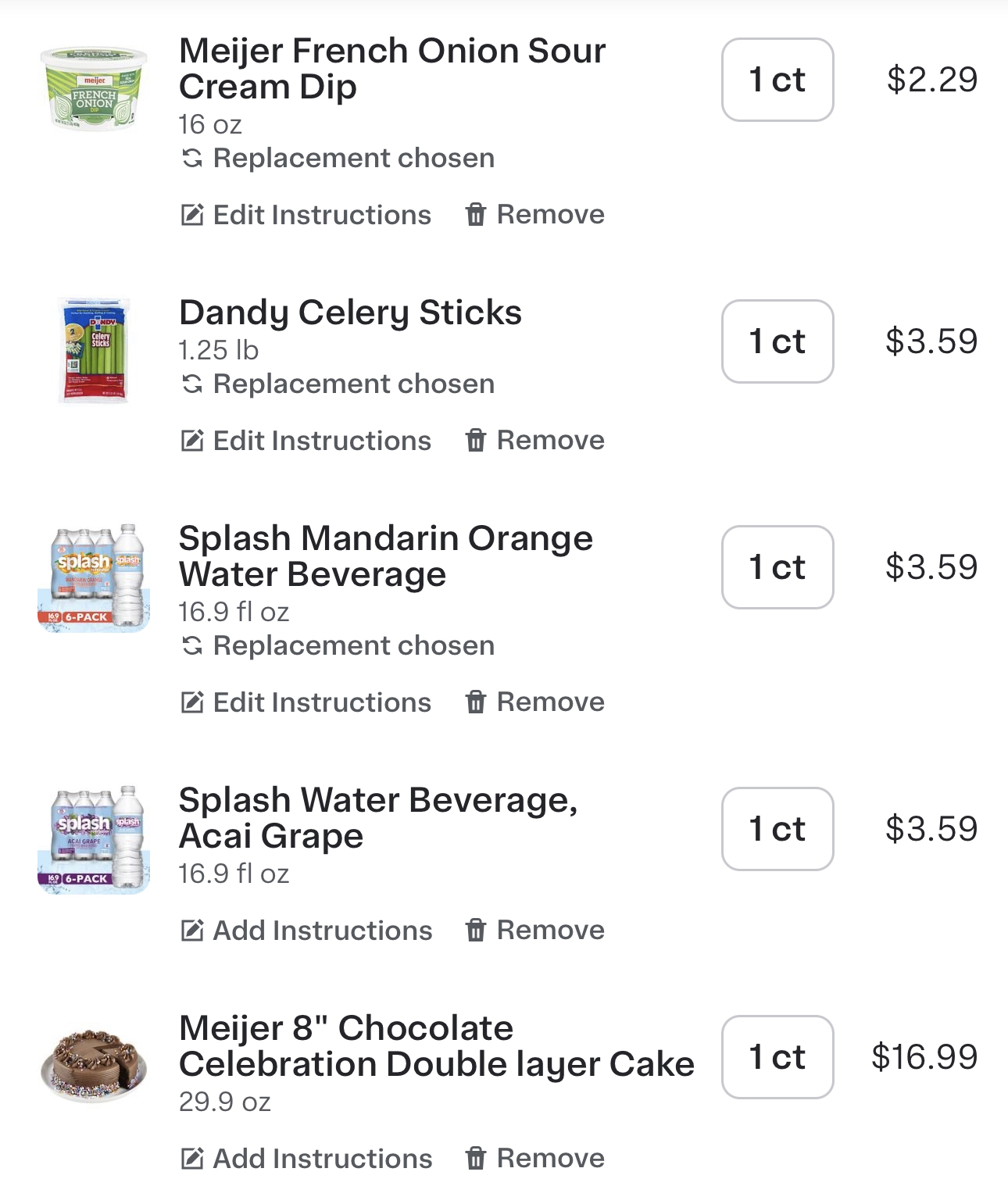Open the Dandy Celery Sticks product image
Screen dimensions: 1008x1204
click(x=95, y=350)
